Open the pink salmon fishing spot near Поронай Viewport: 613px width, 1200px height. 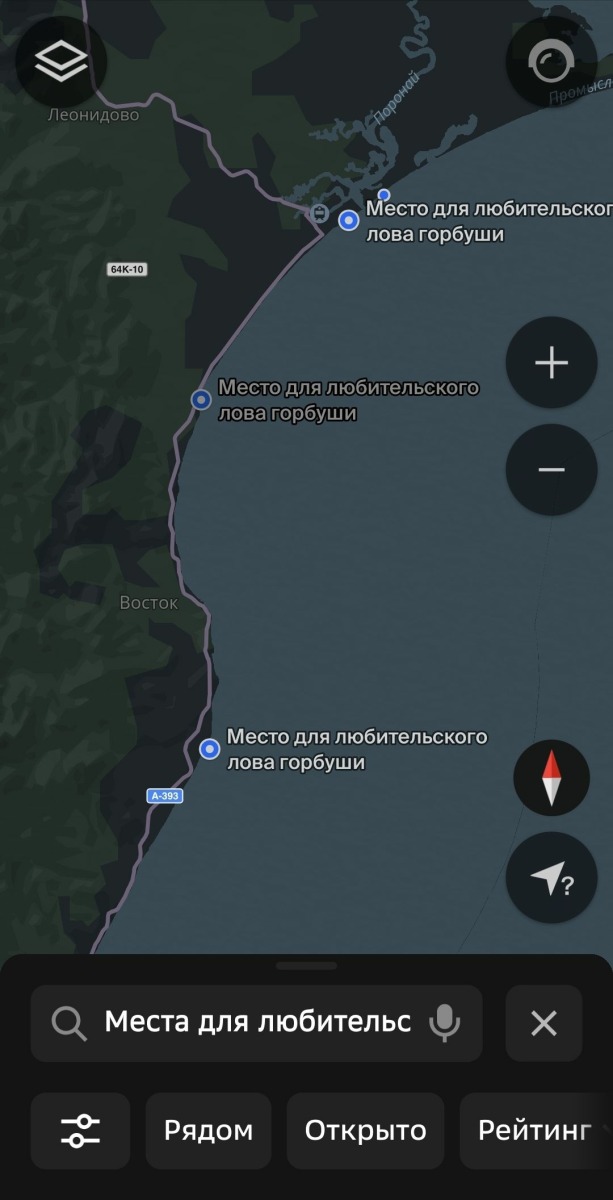pyautogui.click(x=348, y=220)
